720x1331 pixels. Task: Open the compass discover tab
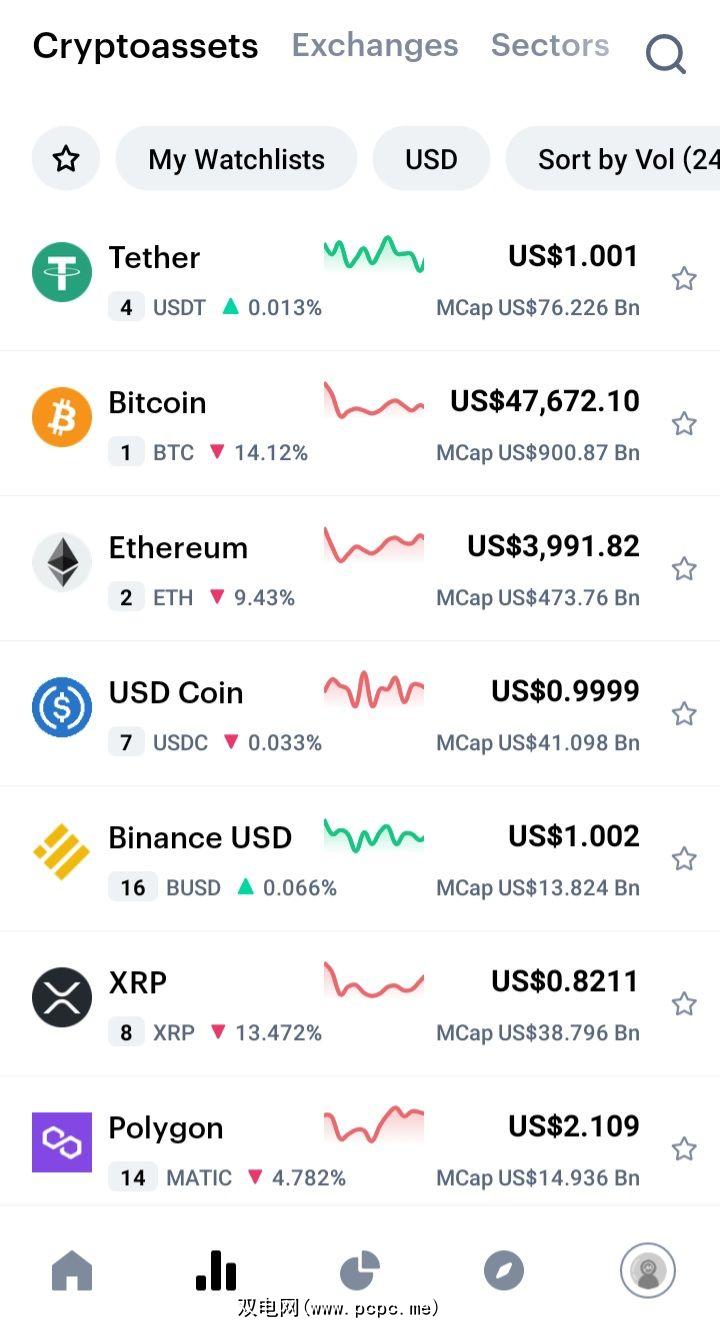click(x=503, y=1271)
